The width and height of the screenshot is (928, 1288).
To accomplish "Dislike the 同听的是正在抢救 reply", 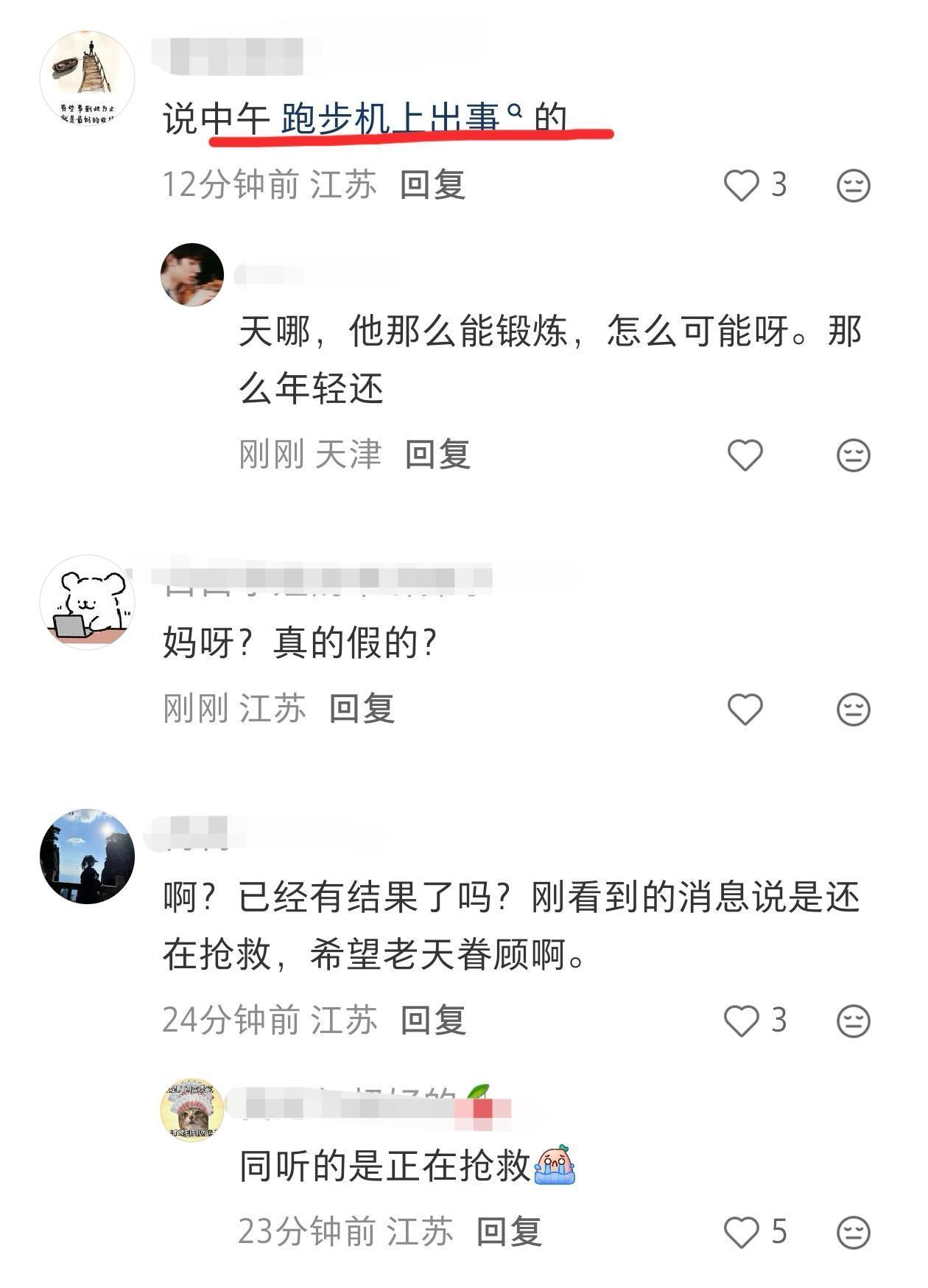I will point(854,1233).
